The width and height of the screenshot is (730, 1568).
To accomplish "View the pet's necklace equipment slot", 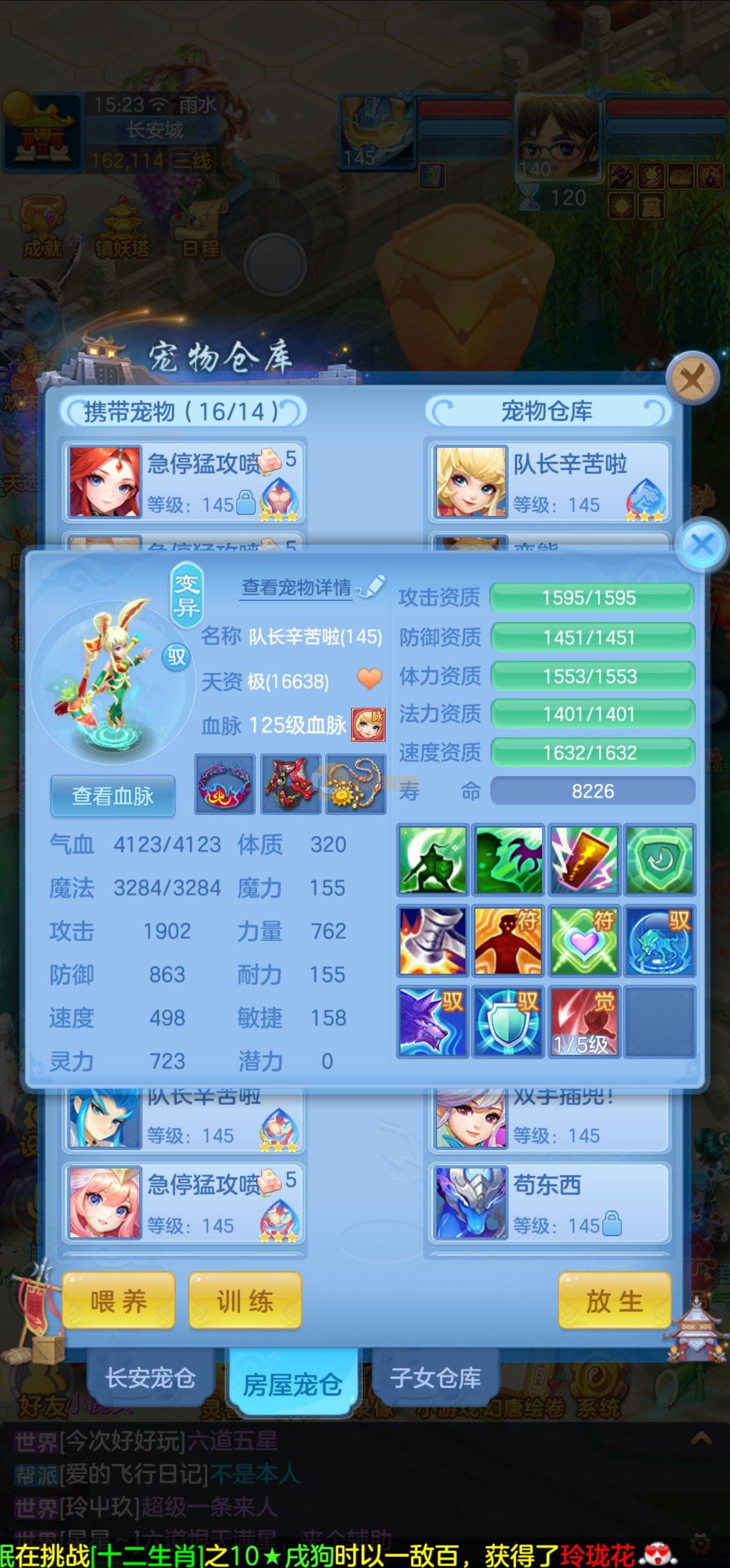I will click(356, 783).
